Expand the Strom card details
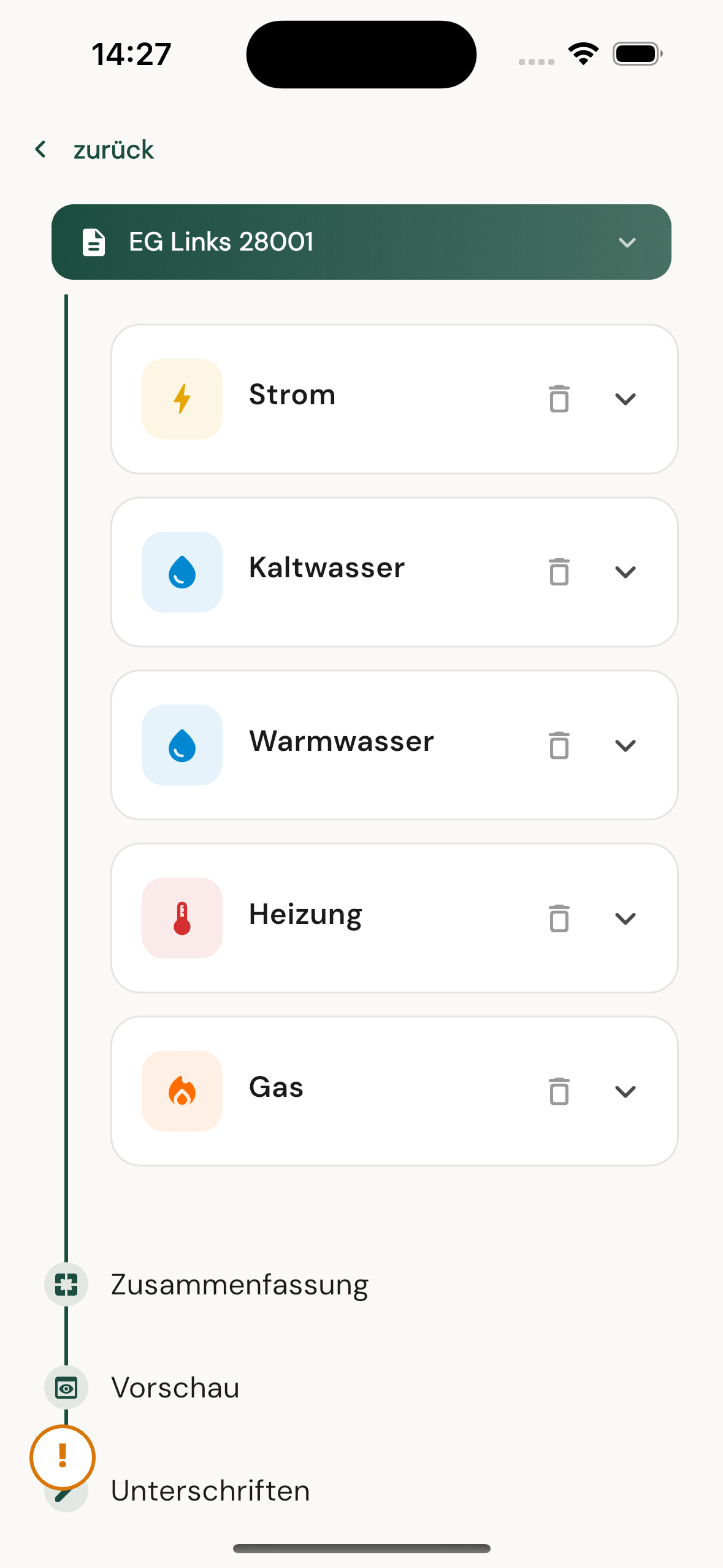The width and height of the screenshot is (723, 1568). click(x=626, y=398)
